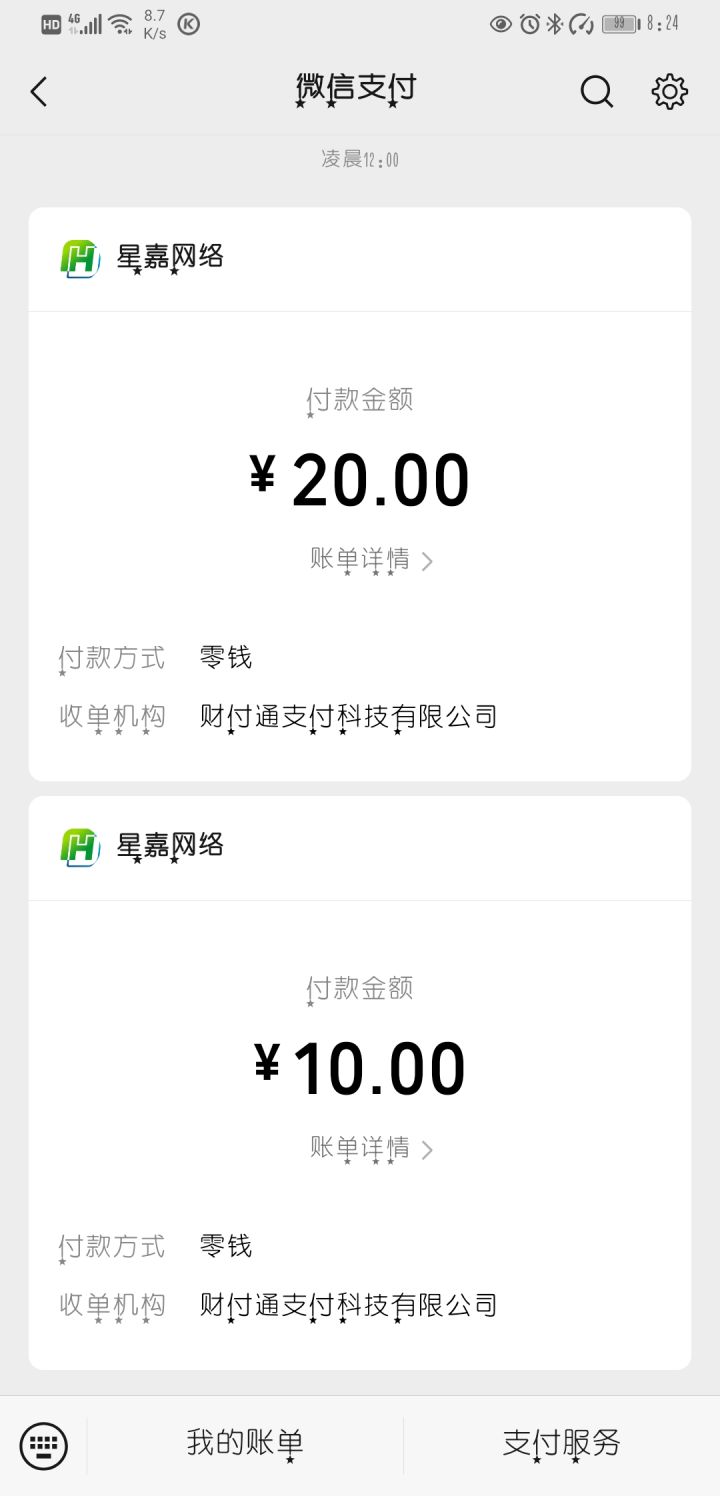Go back from 微信支付 screen
Image resolution: width=720 pixels, height=1496 pixels.
(x=39, y=92)
